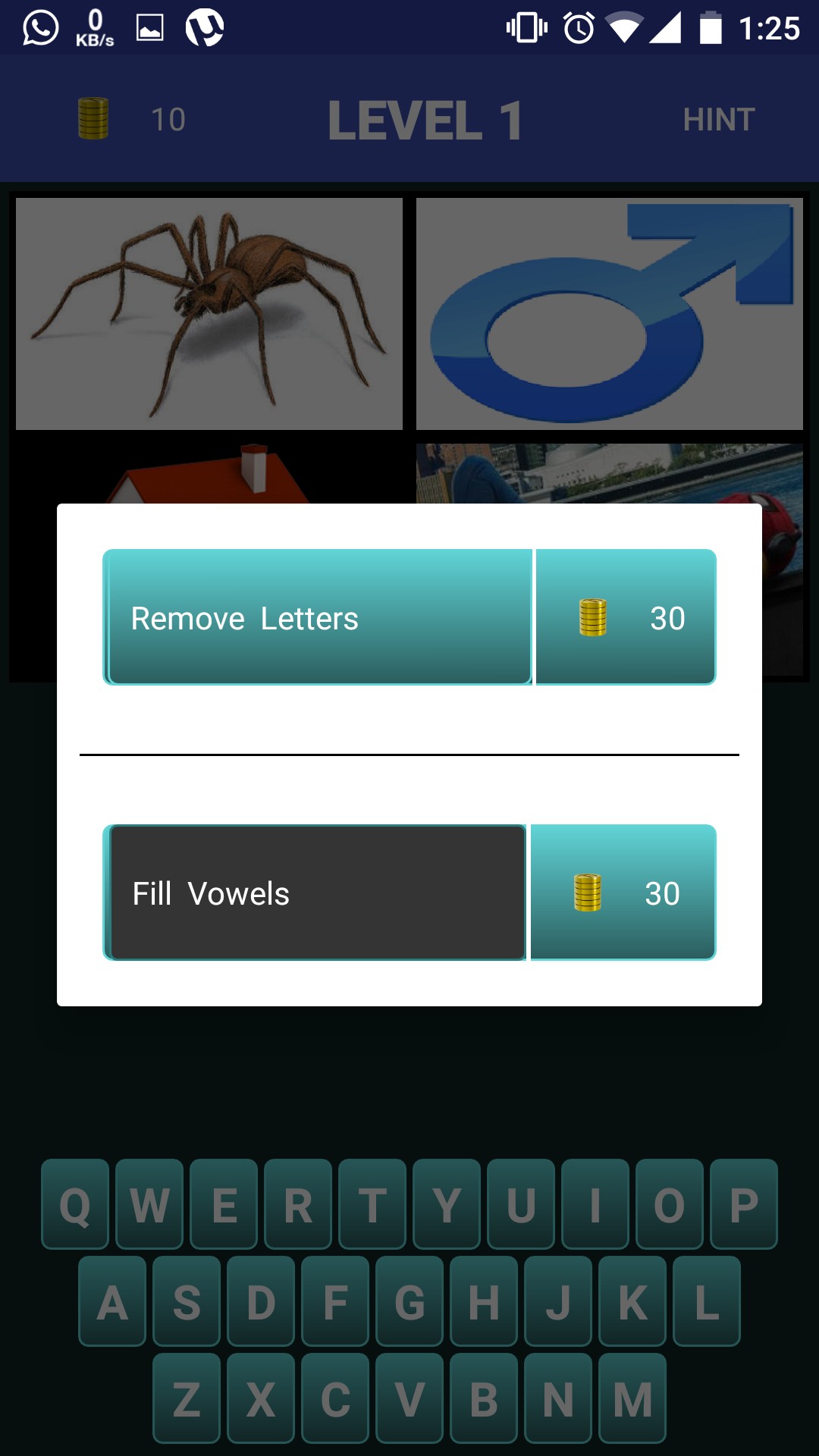
Task: Hit the M key on the keyboard
Action: click(632, 1398)
